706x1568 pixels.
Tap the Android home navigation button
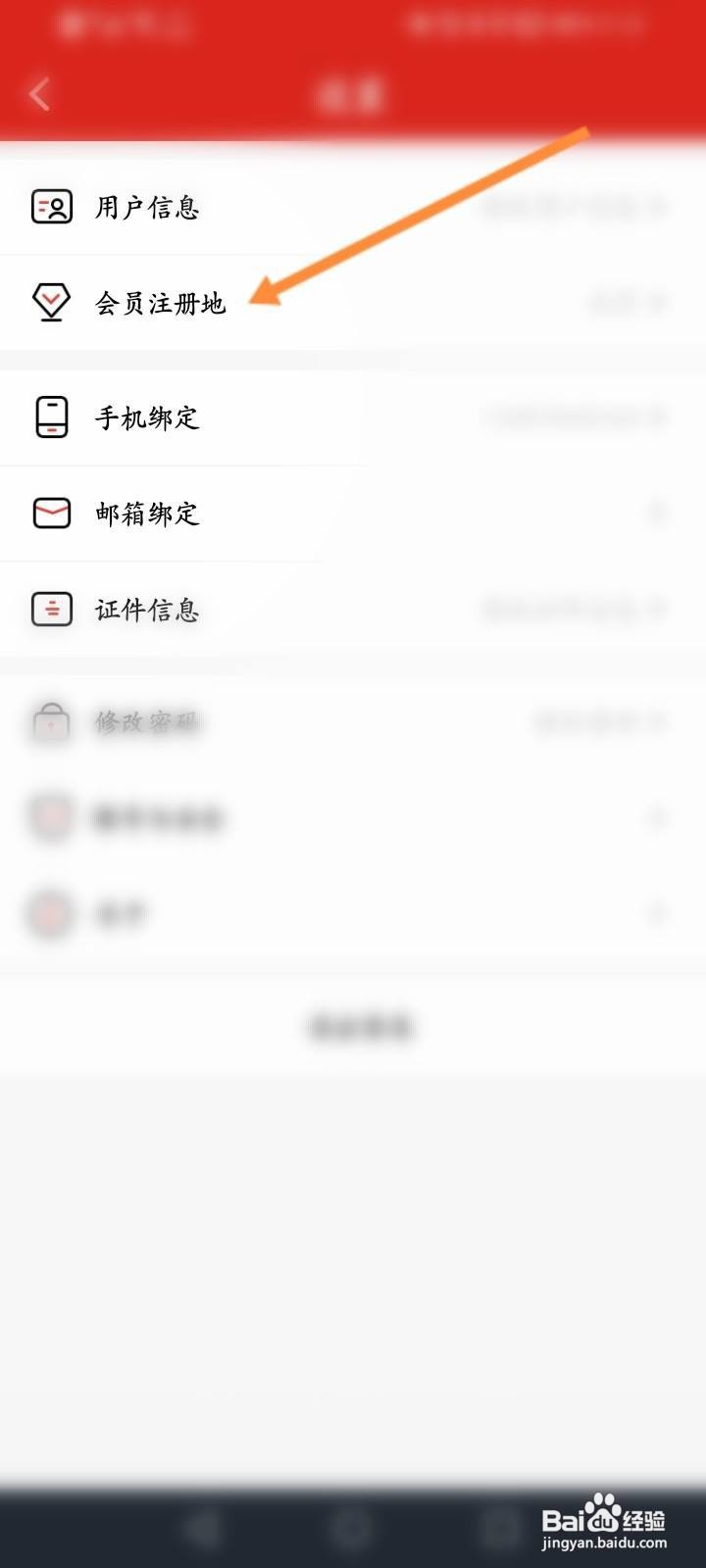353,1527
